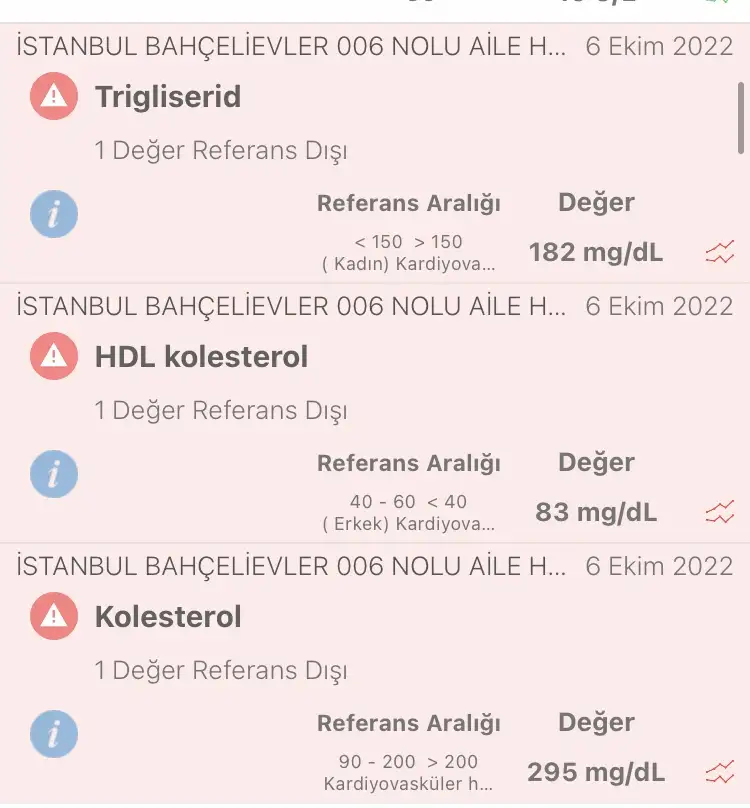This screenshot has height=808, width=750.
Task: Open the Trigliserid result card
Action: [x=168, y=97]
